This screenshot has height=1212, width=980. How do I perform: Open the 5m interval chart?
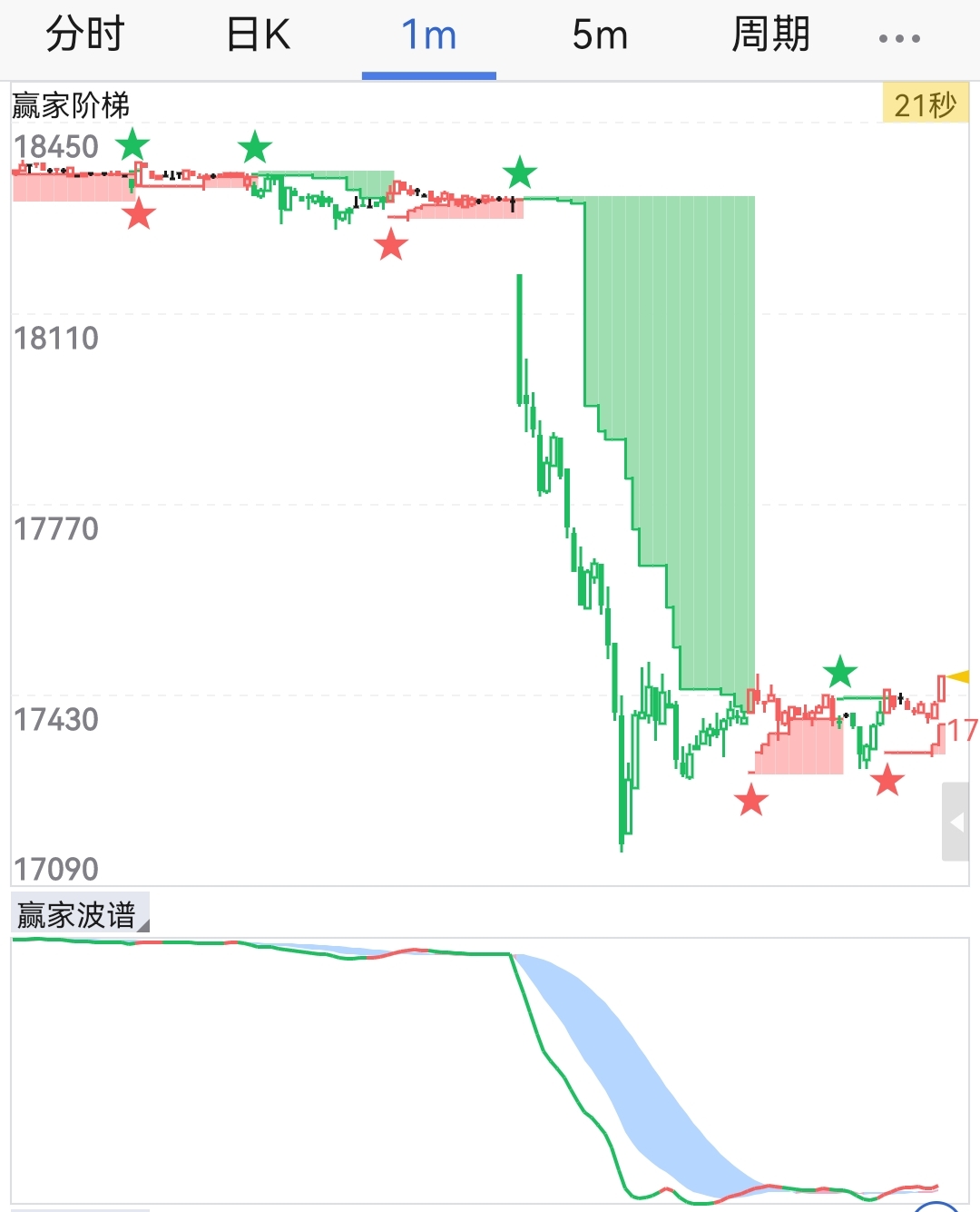(x=600, y=36)
